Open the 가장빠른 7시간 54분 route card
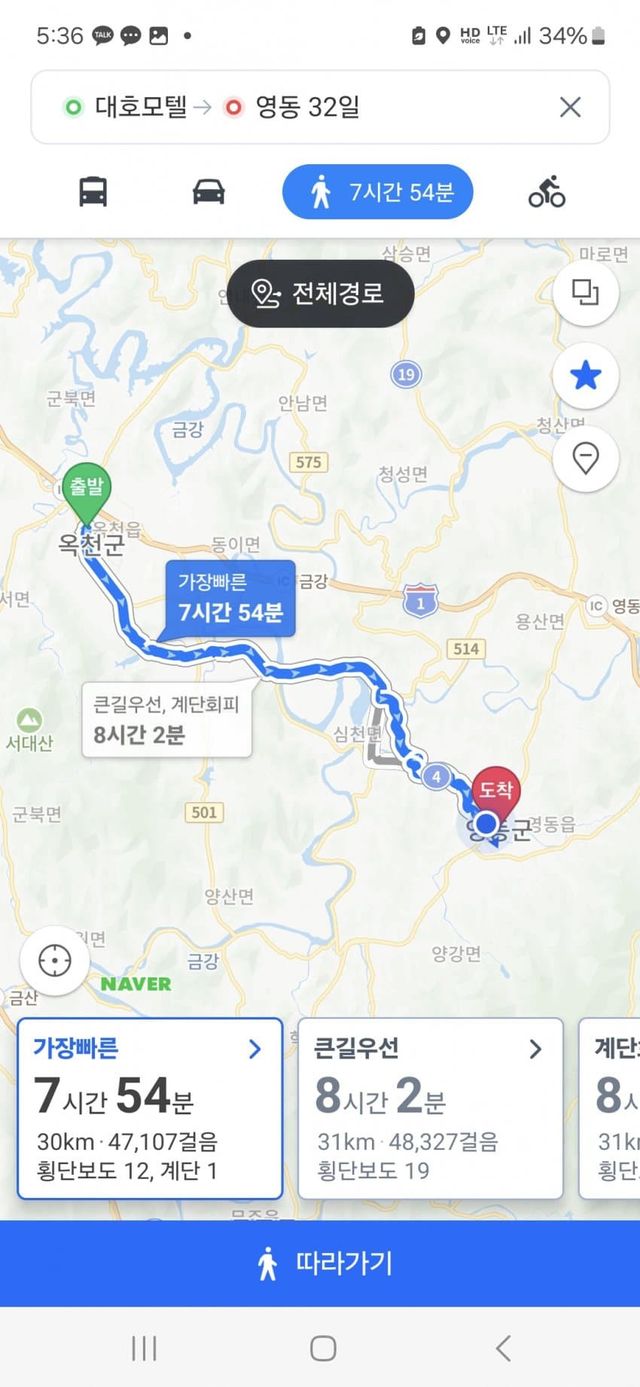 click(149, 1108)
